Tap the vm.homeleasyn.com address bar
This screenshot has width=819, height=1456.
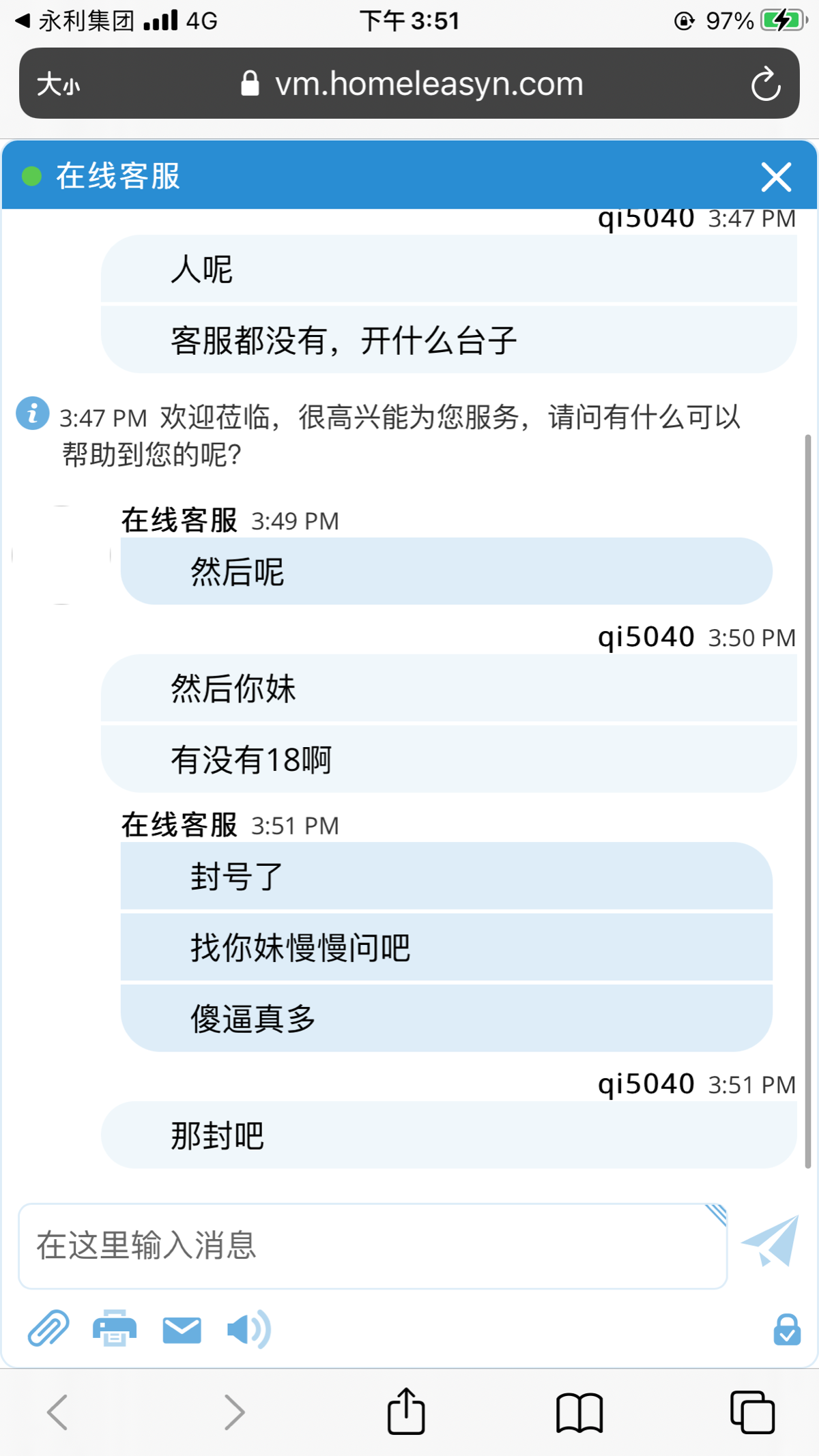click(x=429, y=85)
